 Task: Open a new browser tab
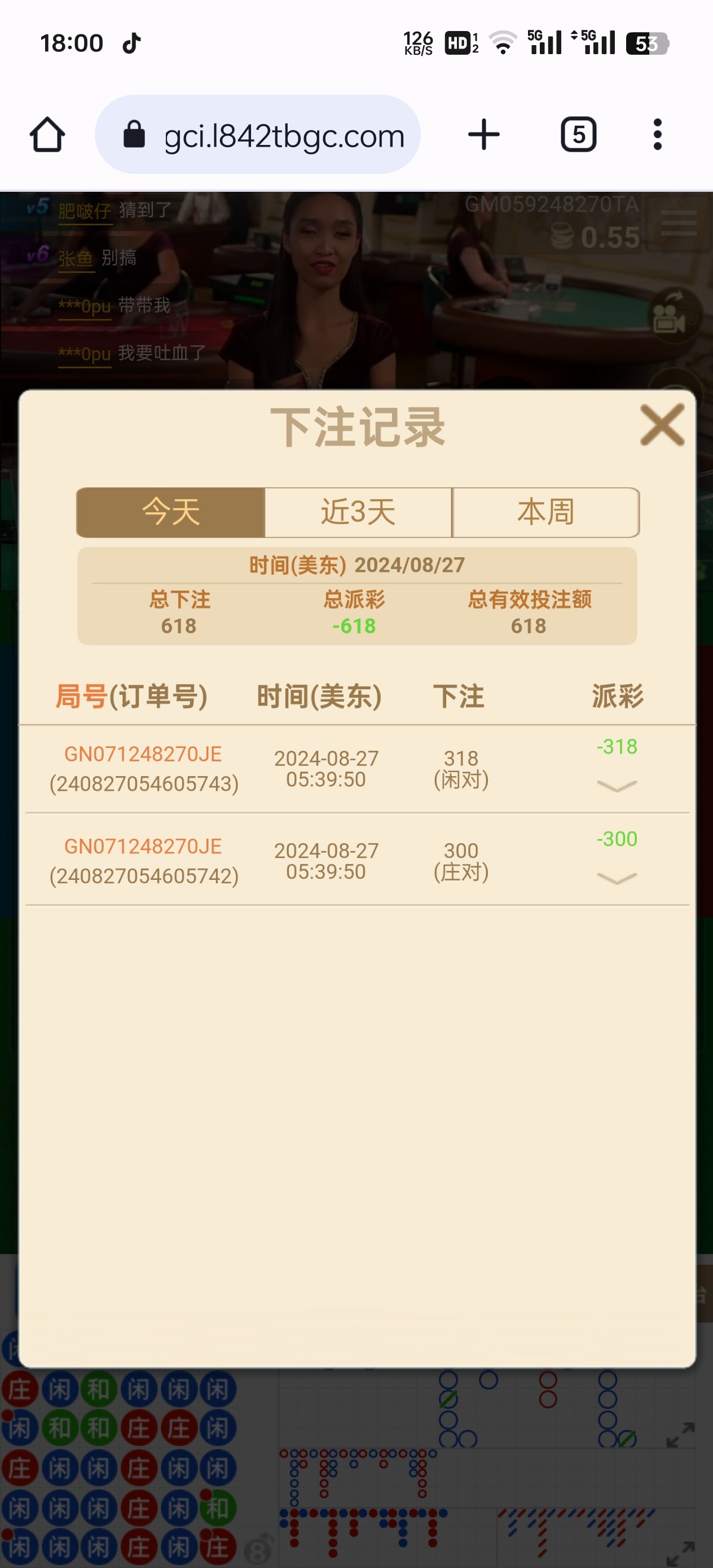(483, 135)
